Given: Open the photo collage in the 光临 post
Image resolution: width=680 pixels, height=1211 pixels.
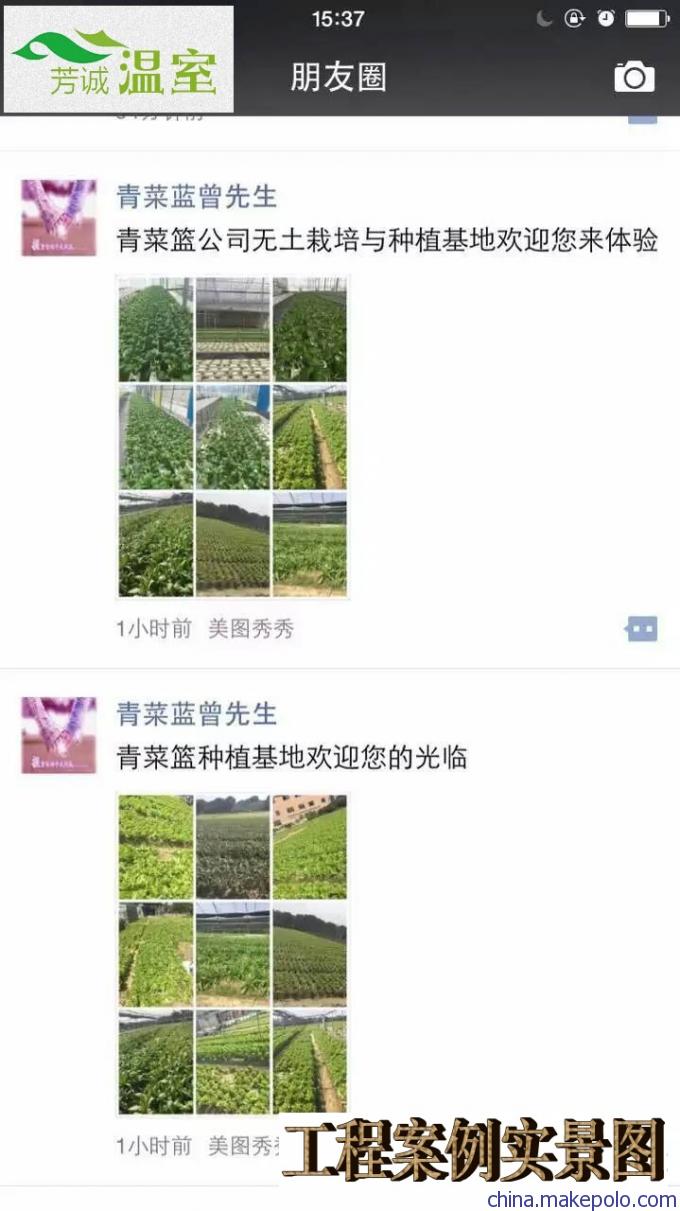Looking at the screenshot, I should (x=233, y=954).
